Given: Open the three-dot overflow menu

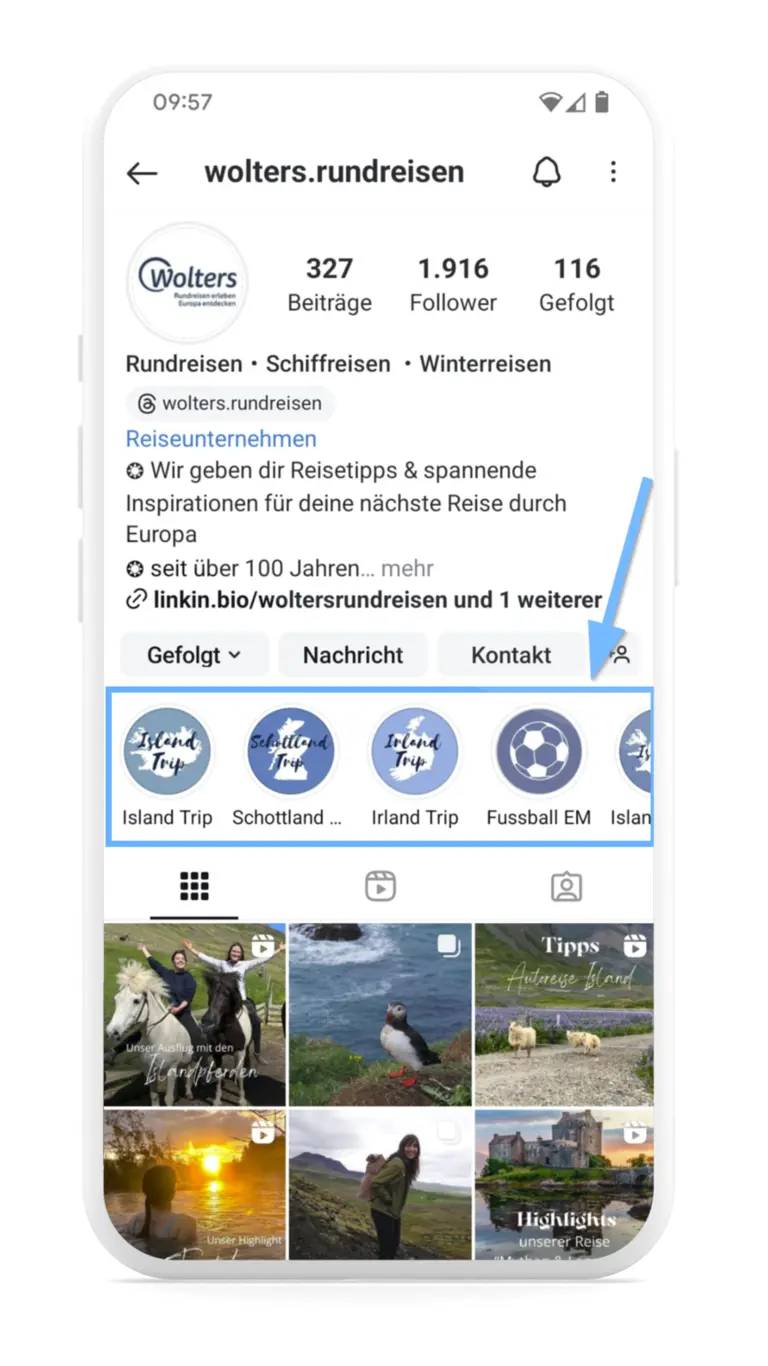Looking at the screenshot, I should [x=613, y=172].
